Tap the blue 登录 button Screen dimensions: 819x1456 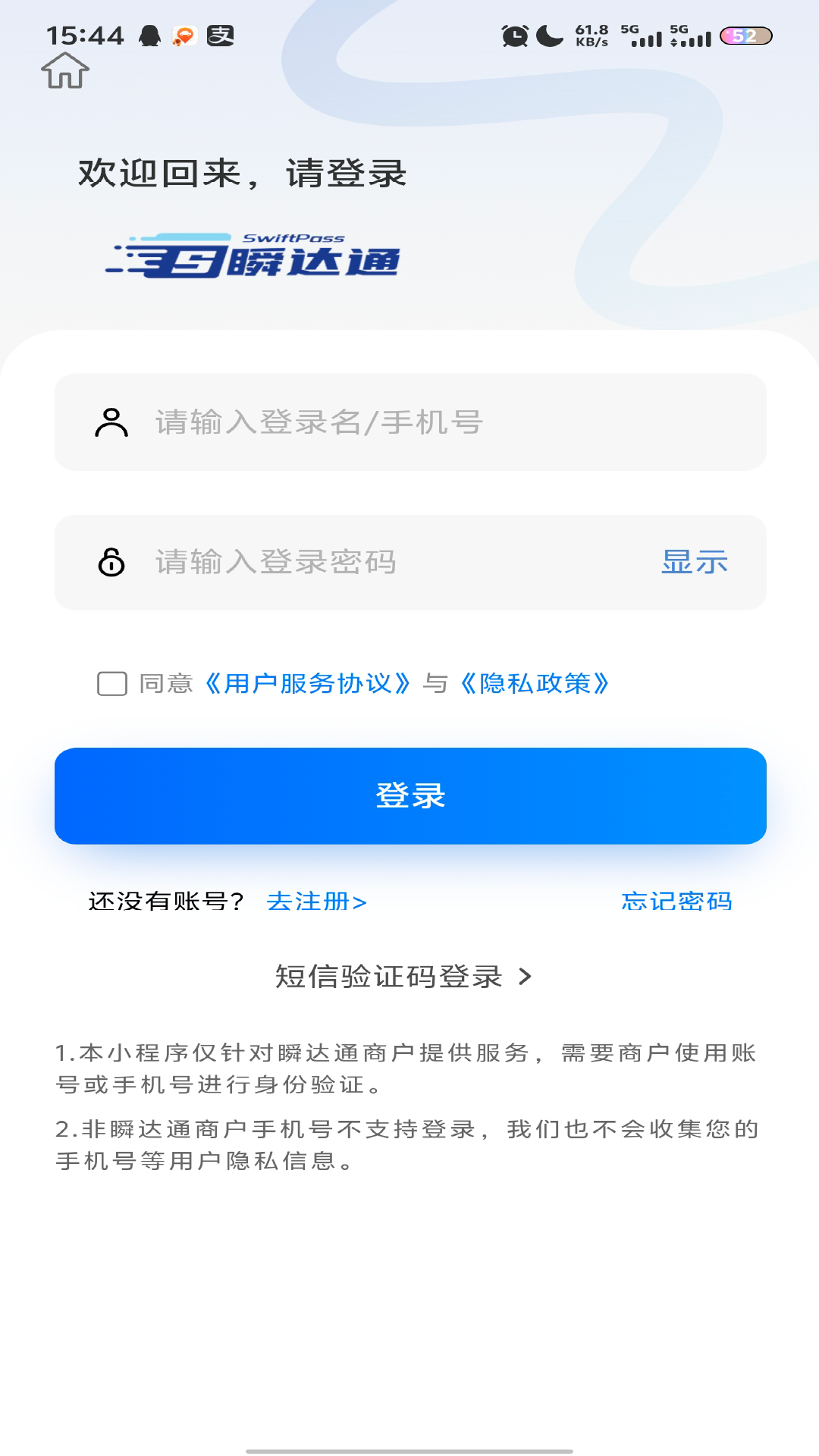click(409, 795)
